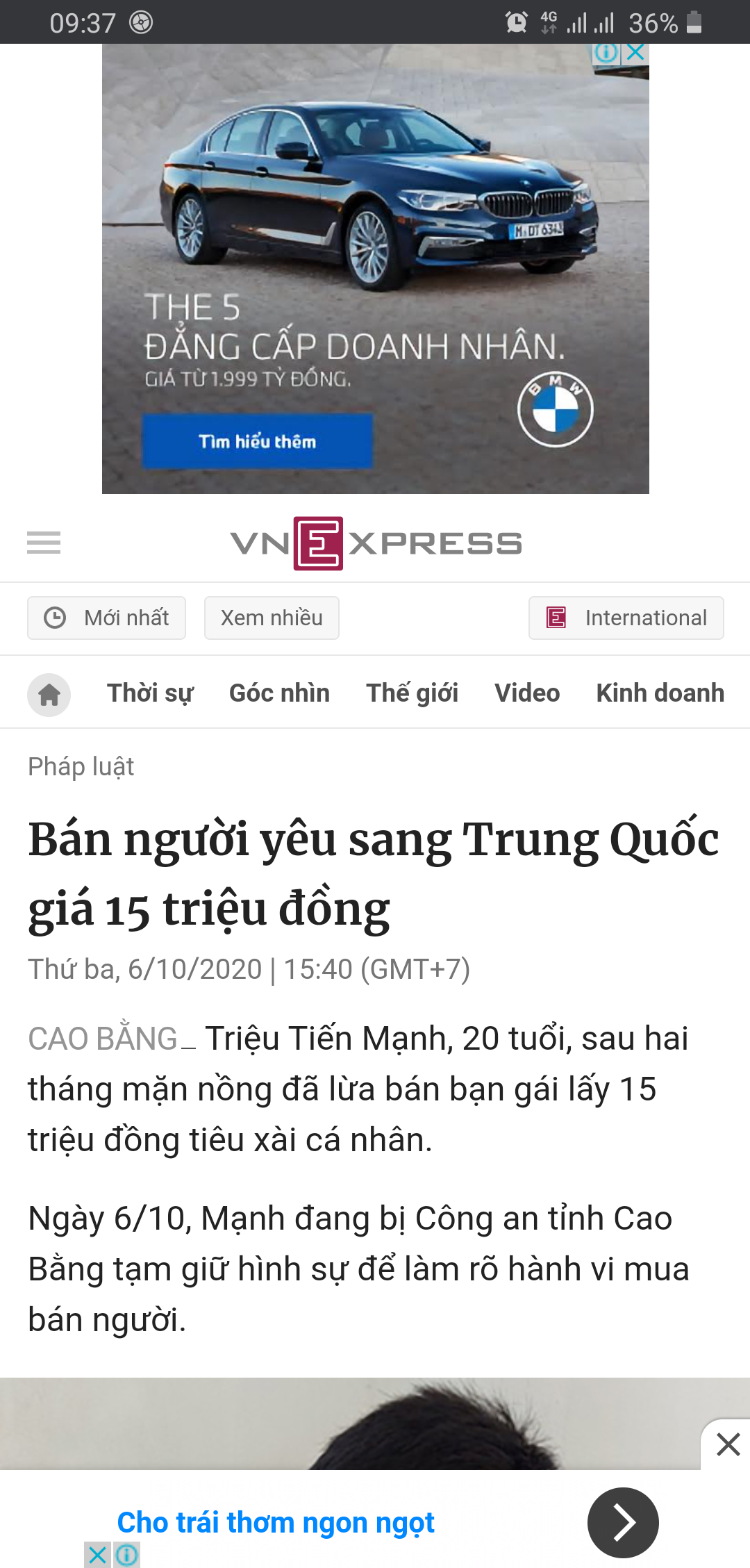Open the Cho trái thơm ngon ngọt ad
The height and width of the screenshot is (1568, 750).
click(276, 1522)
